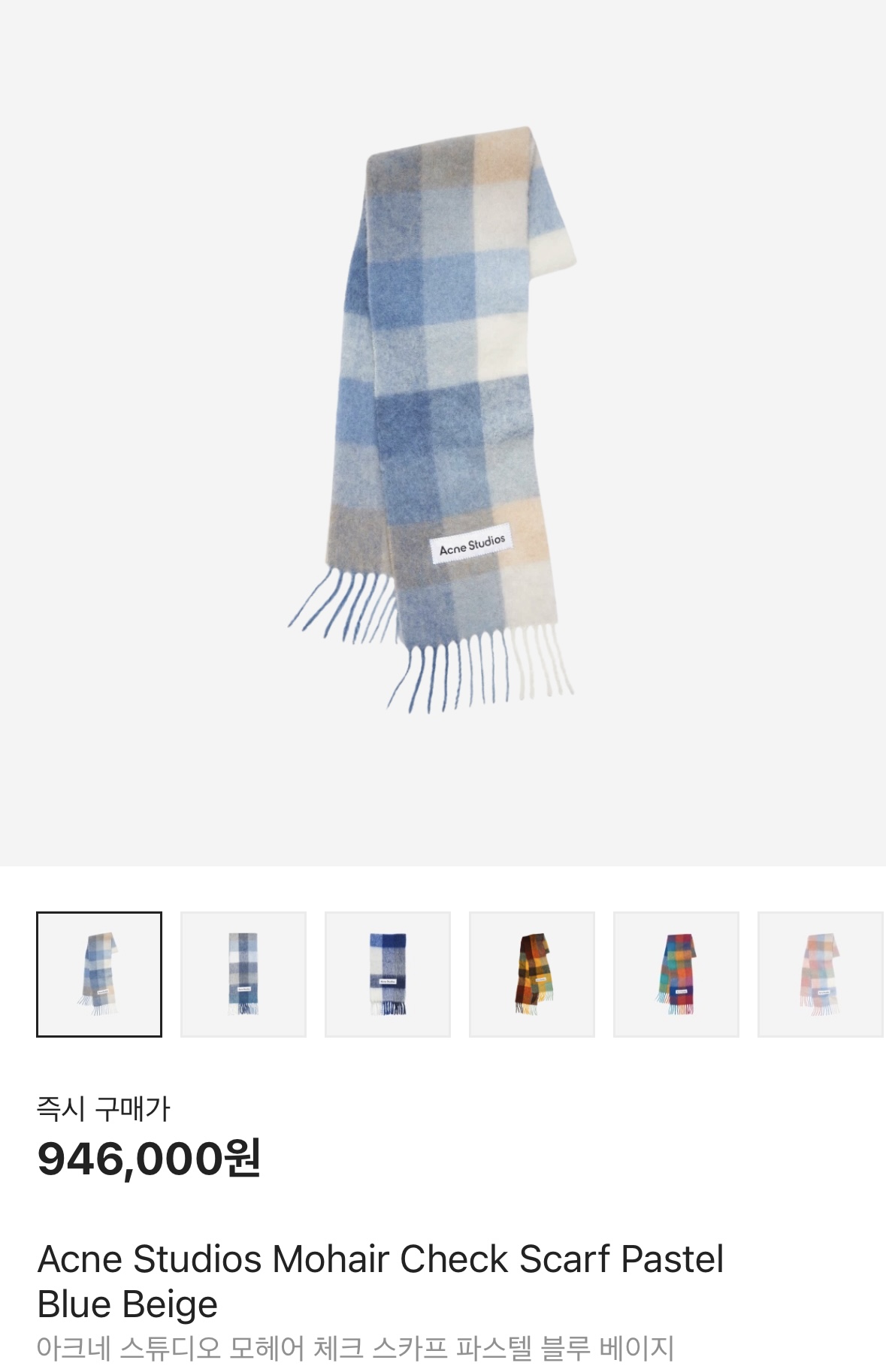
Task: Select the pastel blue beige scarf thumbnail
Action: coord(99,974)
